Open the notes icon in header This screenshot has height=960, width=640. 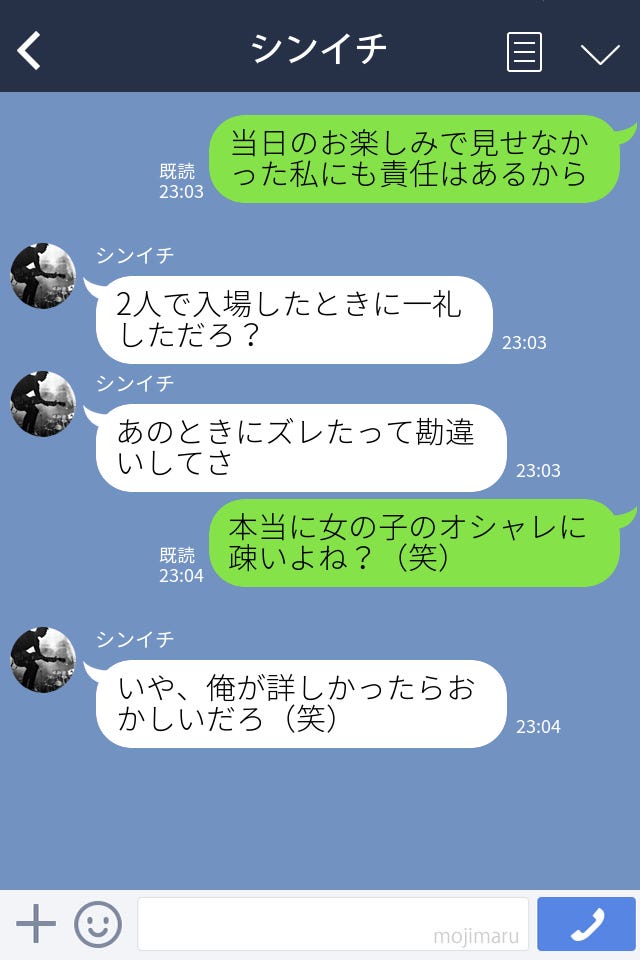coord(525,52)
